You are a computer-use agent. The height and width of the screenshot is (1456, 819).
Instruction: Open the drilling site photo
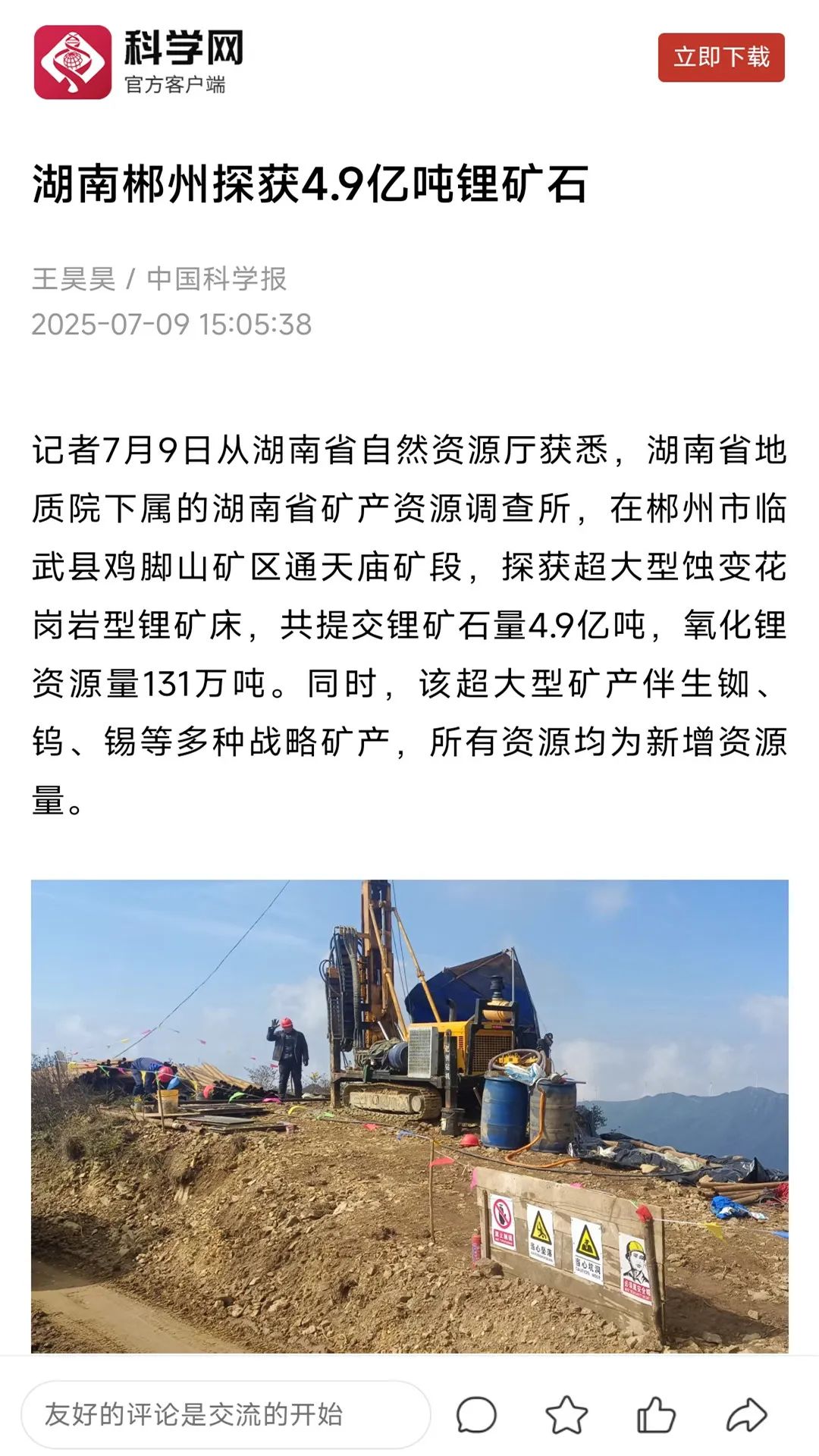(x=409, y=1115)
